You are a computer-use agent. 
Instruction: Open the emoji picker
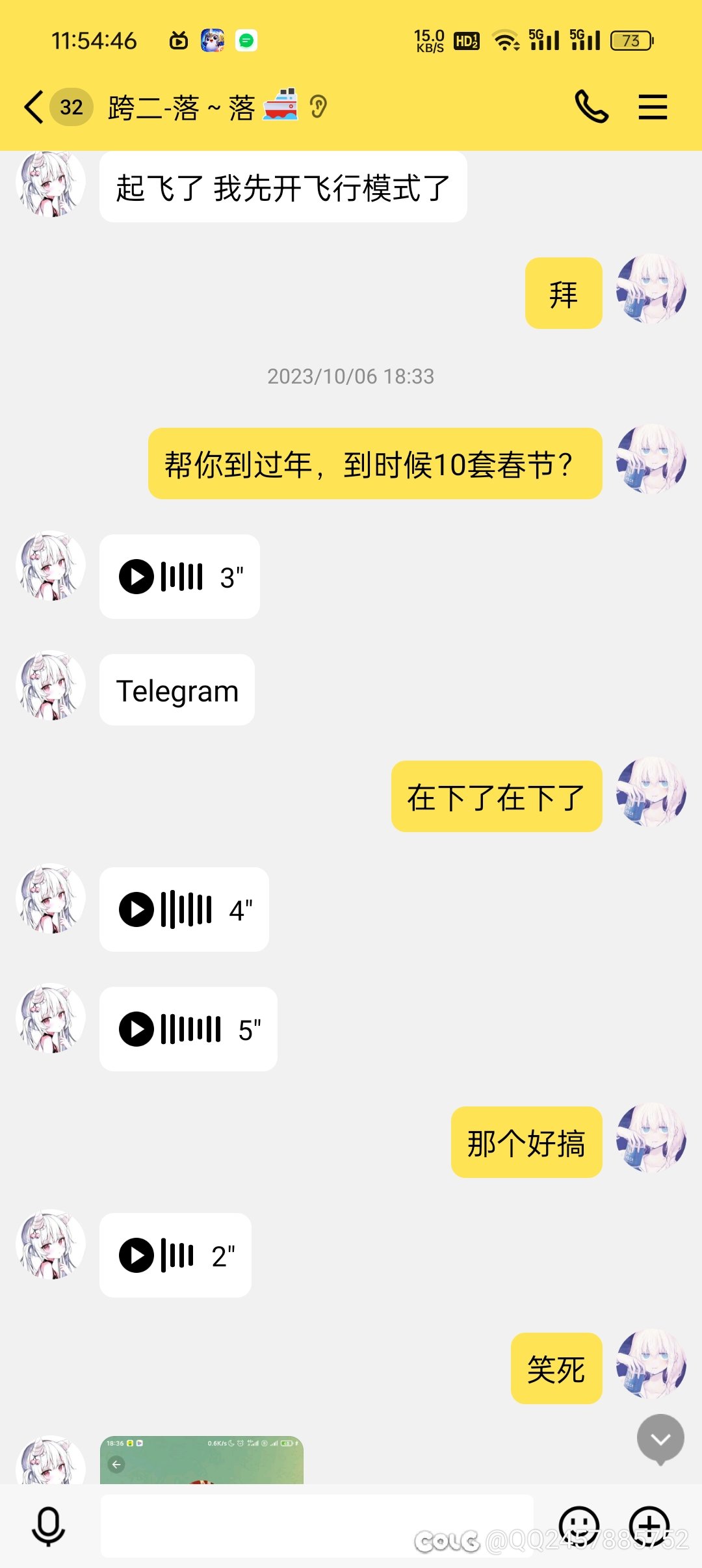578,1525
